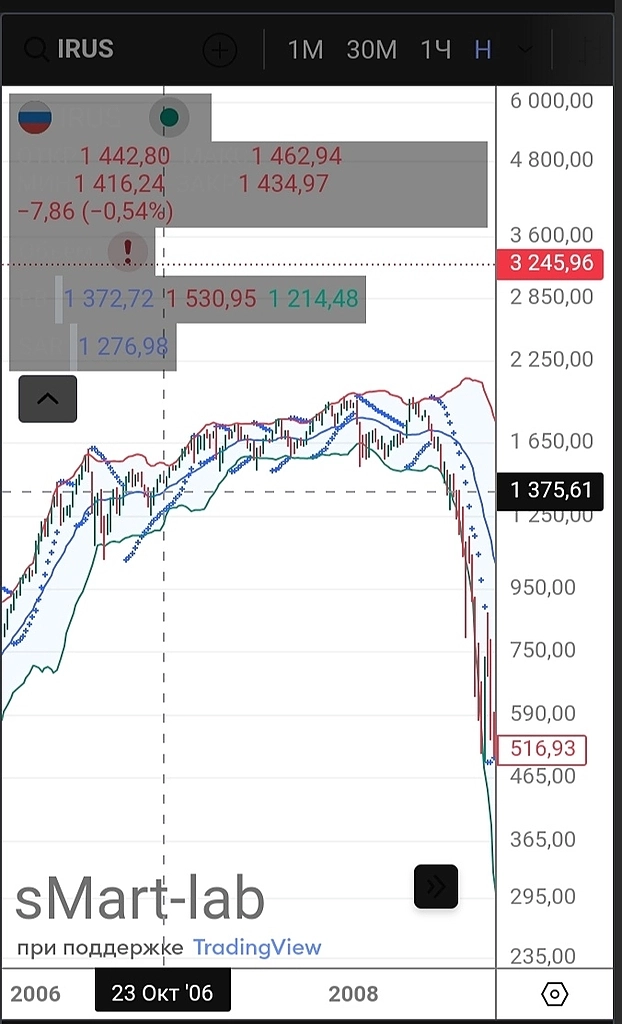The height and width of the screenshot is (1024, 622).
Task: Open symbol search for IRUS
Action: pos(70,49)
